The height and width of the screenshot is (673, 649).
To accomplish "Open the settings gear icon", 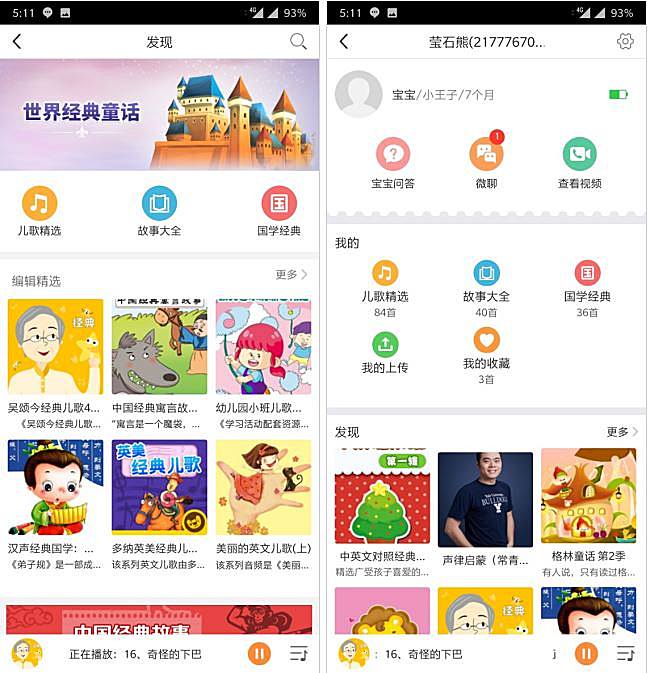I will 625,41.
